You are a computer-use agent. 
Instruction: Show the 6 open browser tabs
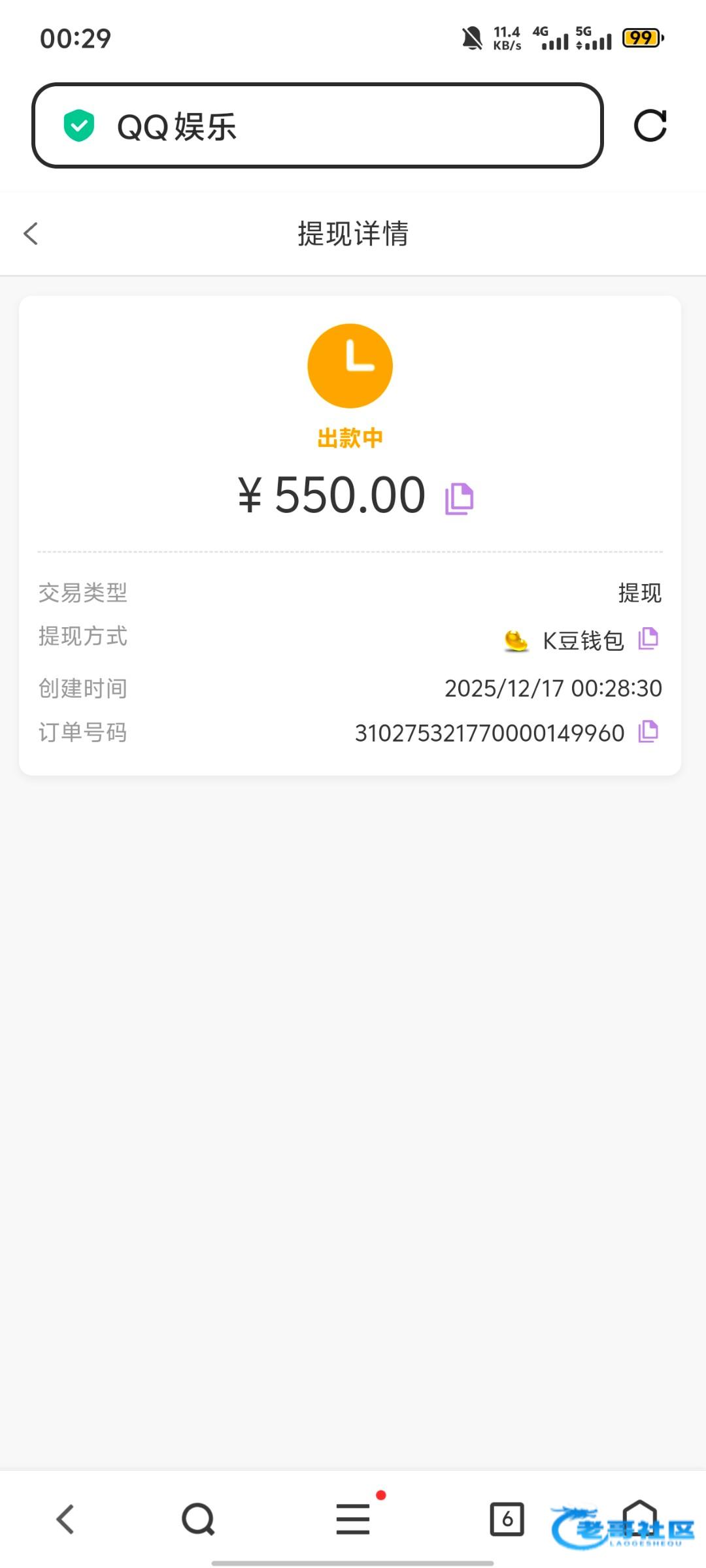coord(507,1519)
